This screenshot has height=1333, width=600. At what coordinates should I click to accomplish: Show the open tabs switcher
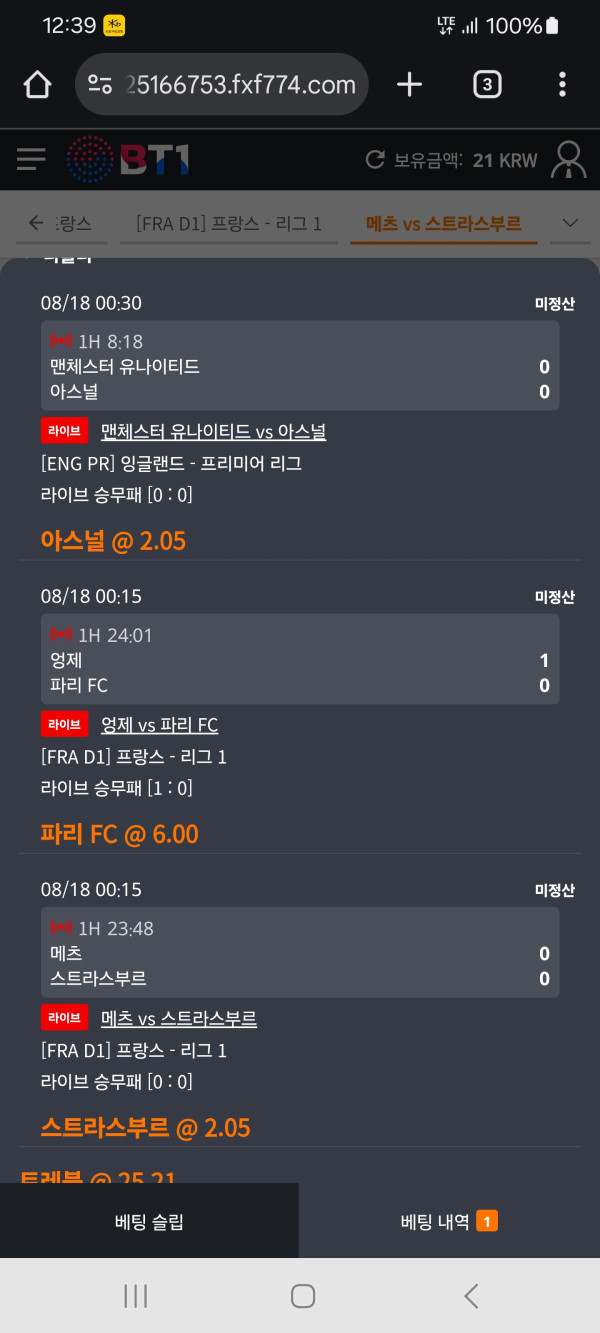(486, 85)
